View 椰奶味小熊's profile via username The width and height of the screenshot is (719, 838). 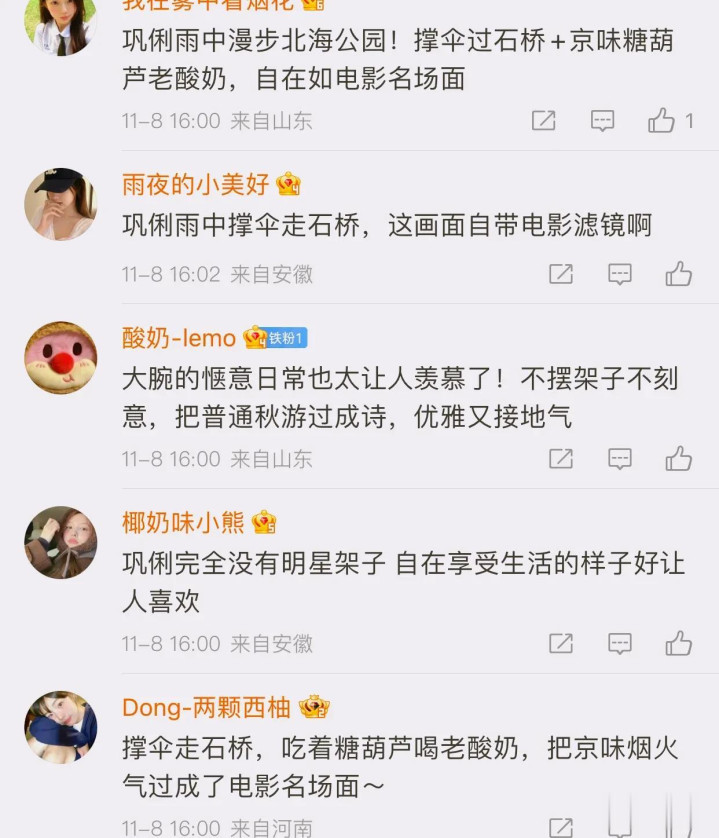183,522
